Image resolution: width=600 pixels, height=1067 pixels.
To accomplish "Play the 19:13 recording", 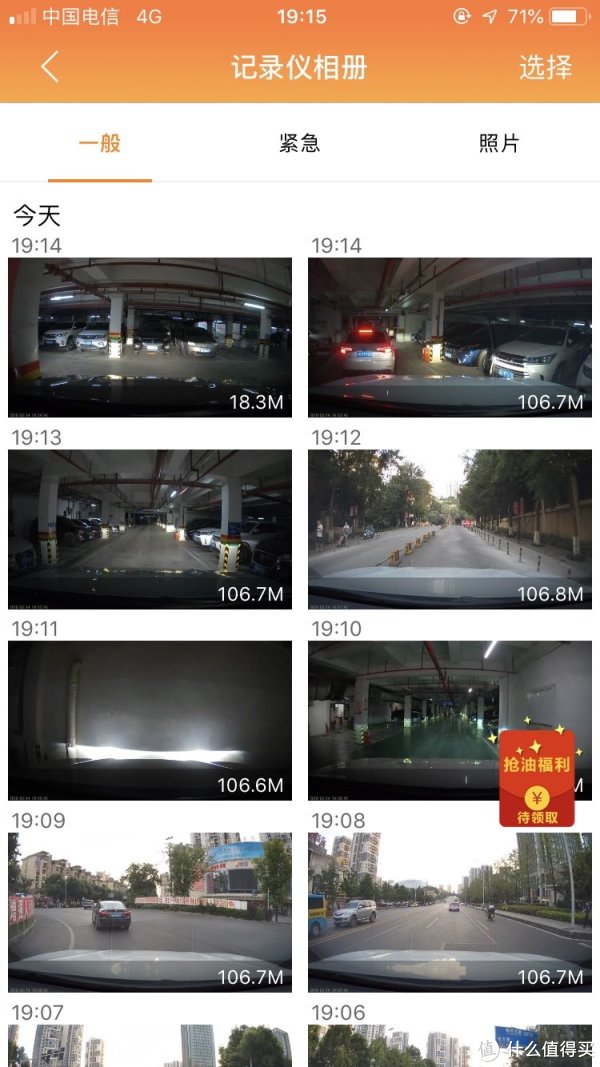I will click(x=150, y=529).
